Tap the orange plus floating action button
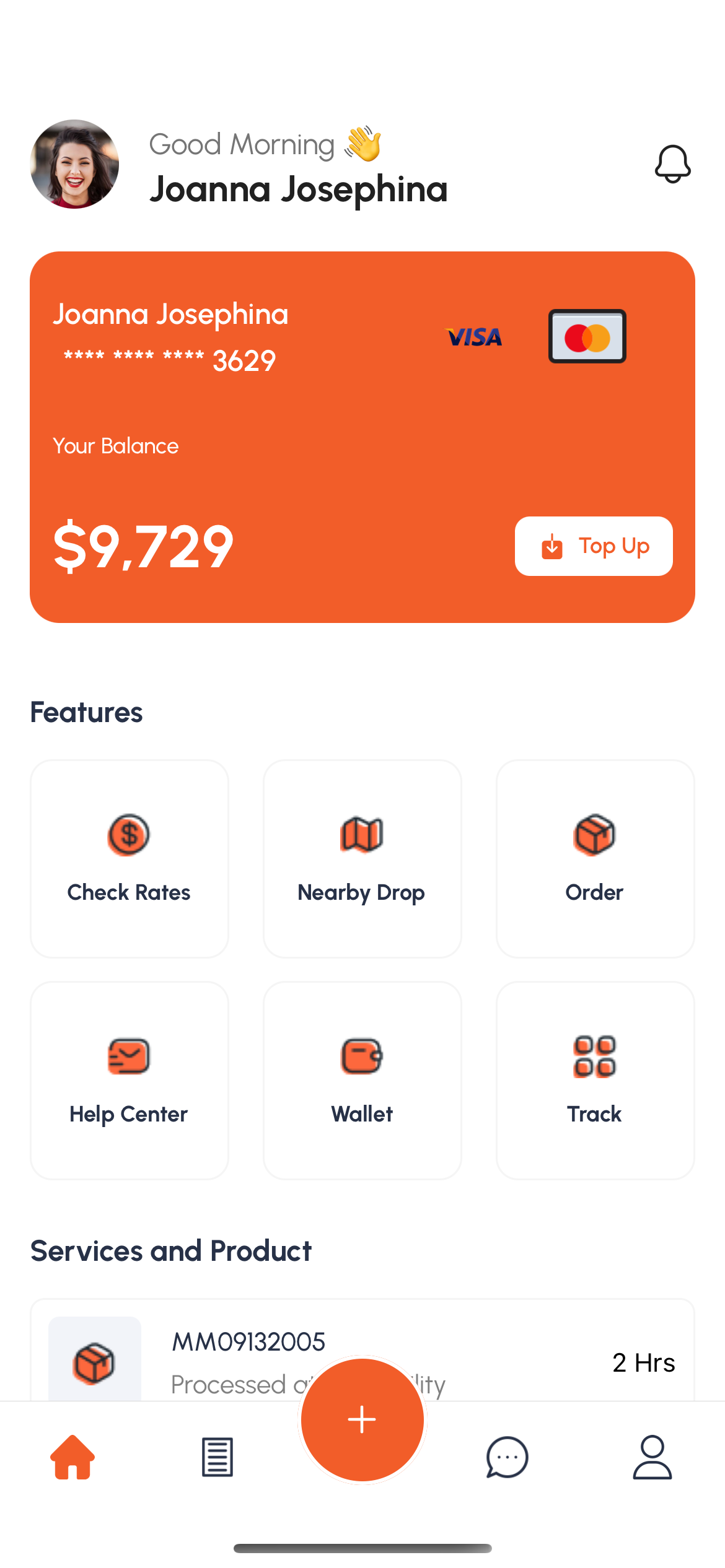The height and width of the screenshot is (1568, 725). [362, 1419]
